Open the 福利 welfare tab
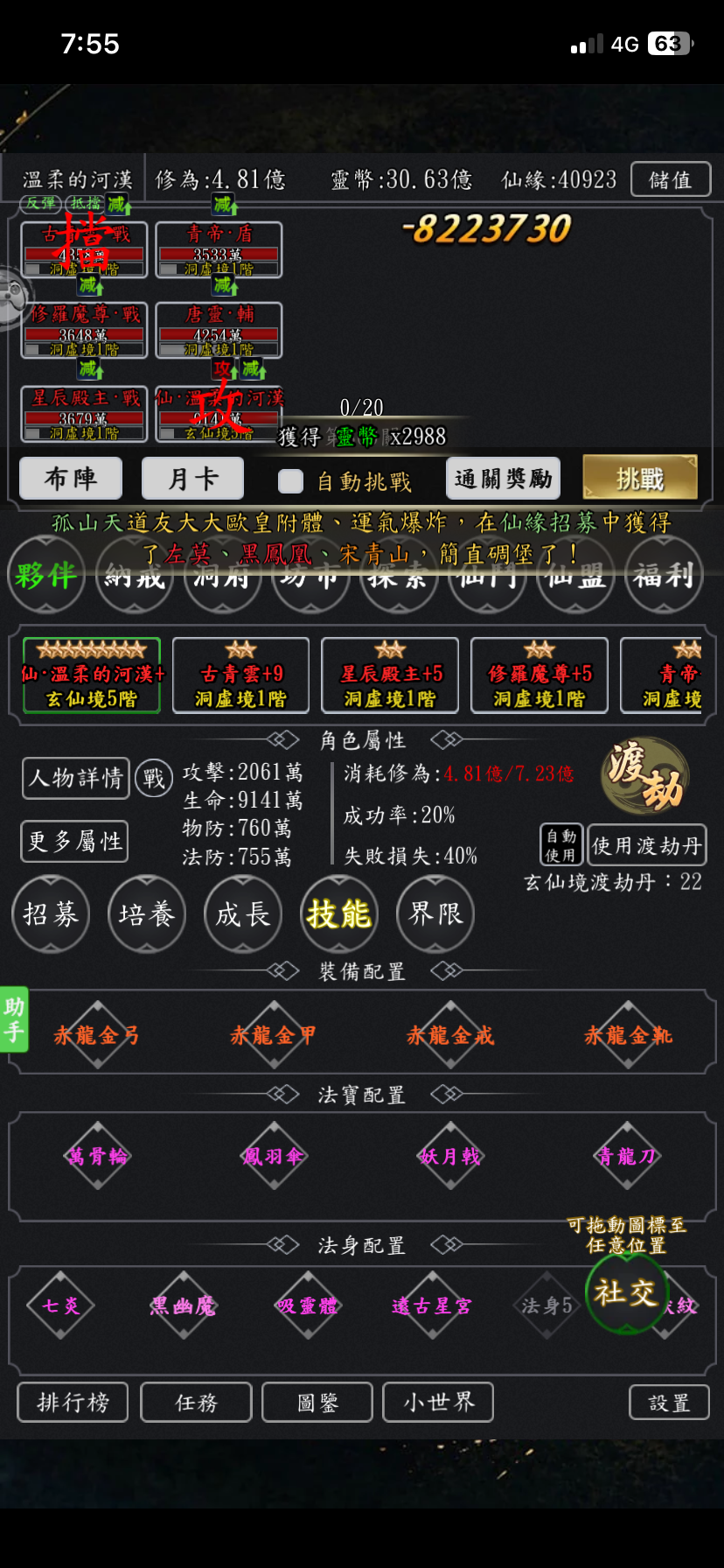Screen dimensions: 724x1568 pyautogui.click(x=664, y=575)
